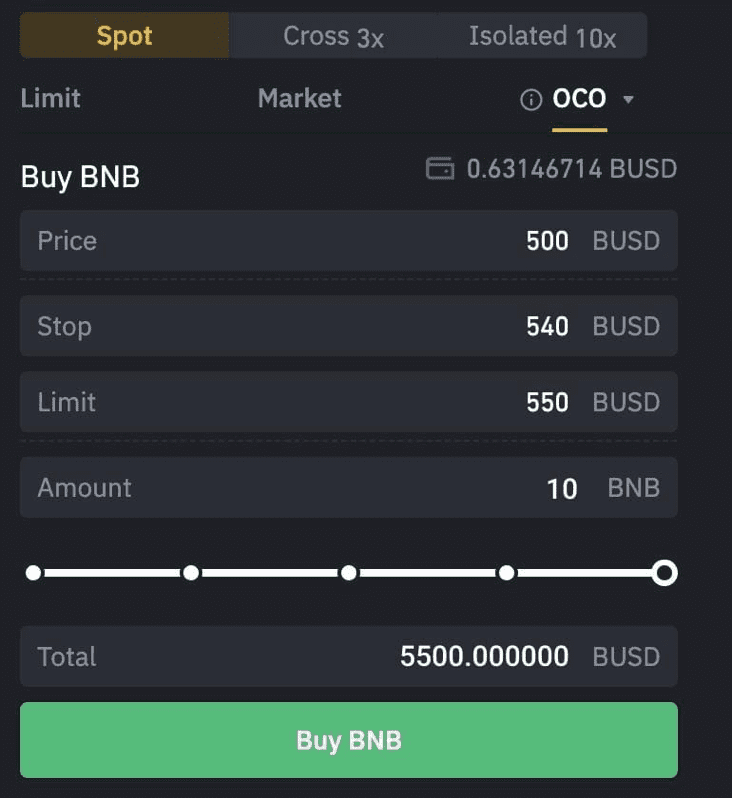
Task: Open the OCO order type dropdown
Action: [x=628, y=99]
